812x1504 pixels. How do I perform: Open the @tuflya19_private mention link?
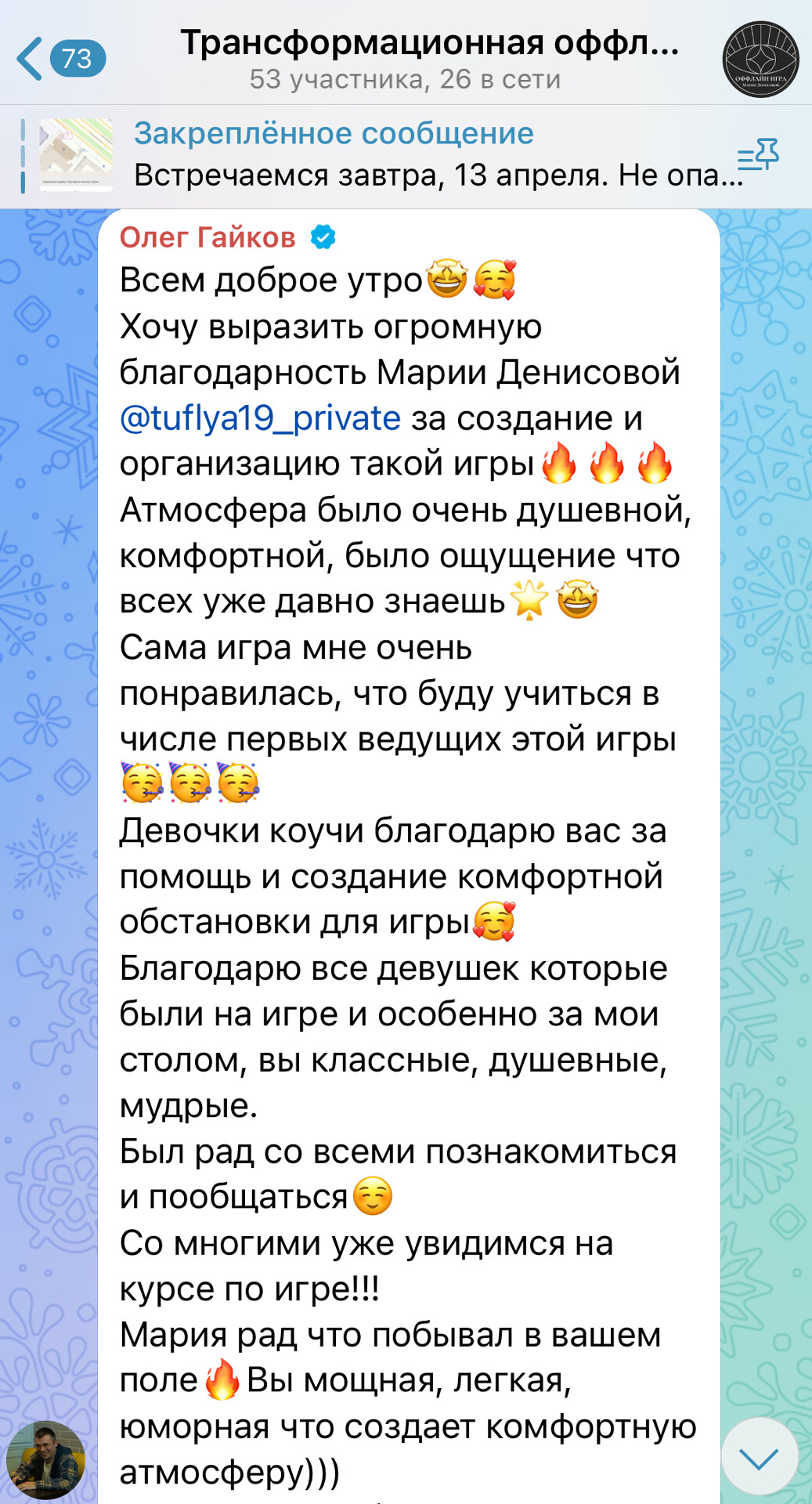pyautogui.click(x=260, y=418)
